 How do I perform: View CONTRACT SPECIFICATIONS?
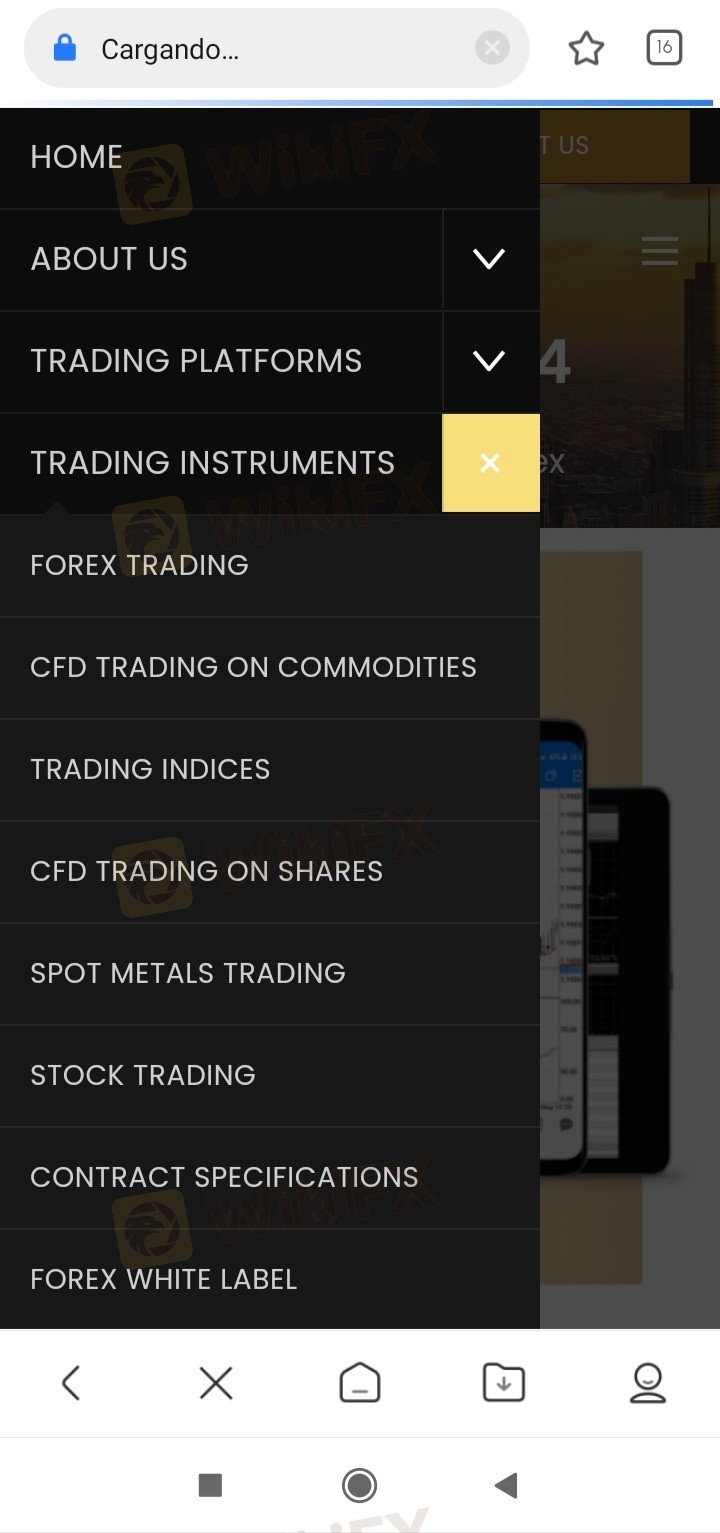[270, 1177]
